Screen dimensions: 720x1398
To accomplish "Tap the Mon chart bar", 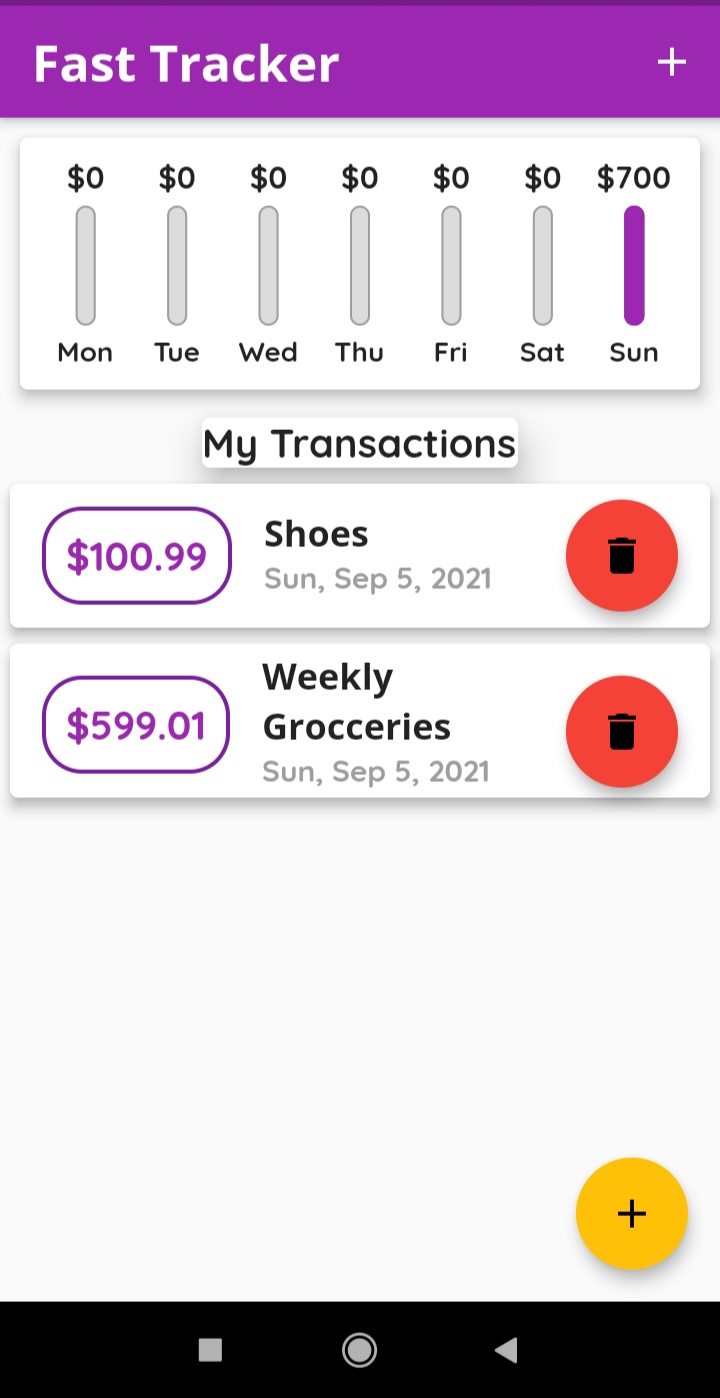I will [x=85, y=262].
